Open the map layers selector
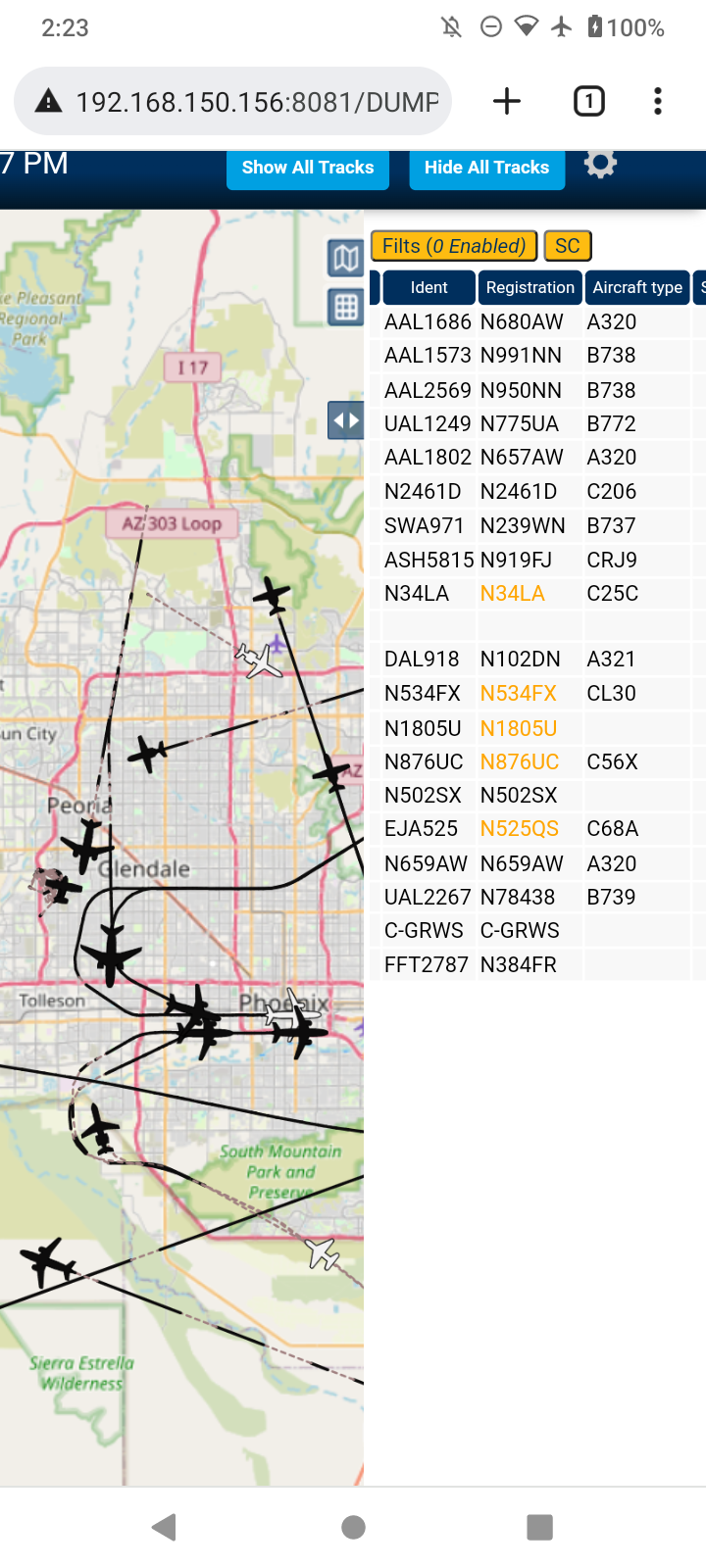706x1568 pixels. (x=345, y=258)
